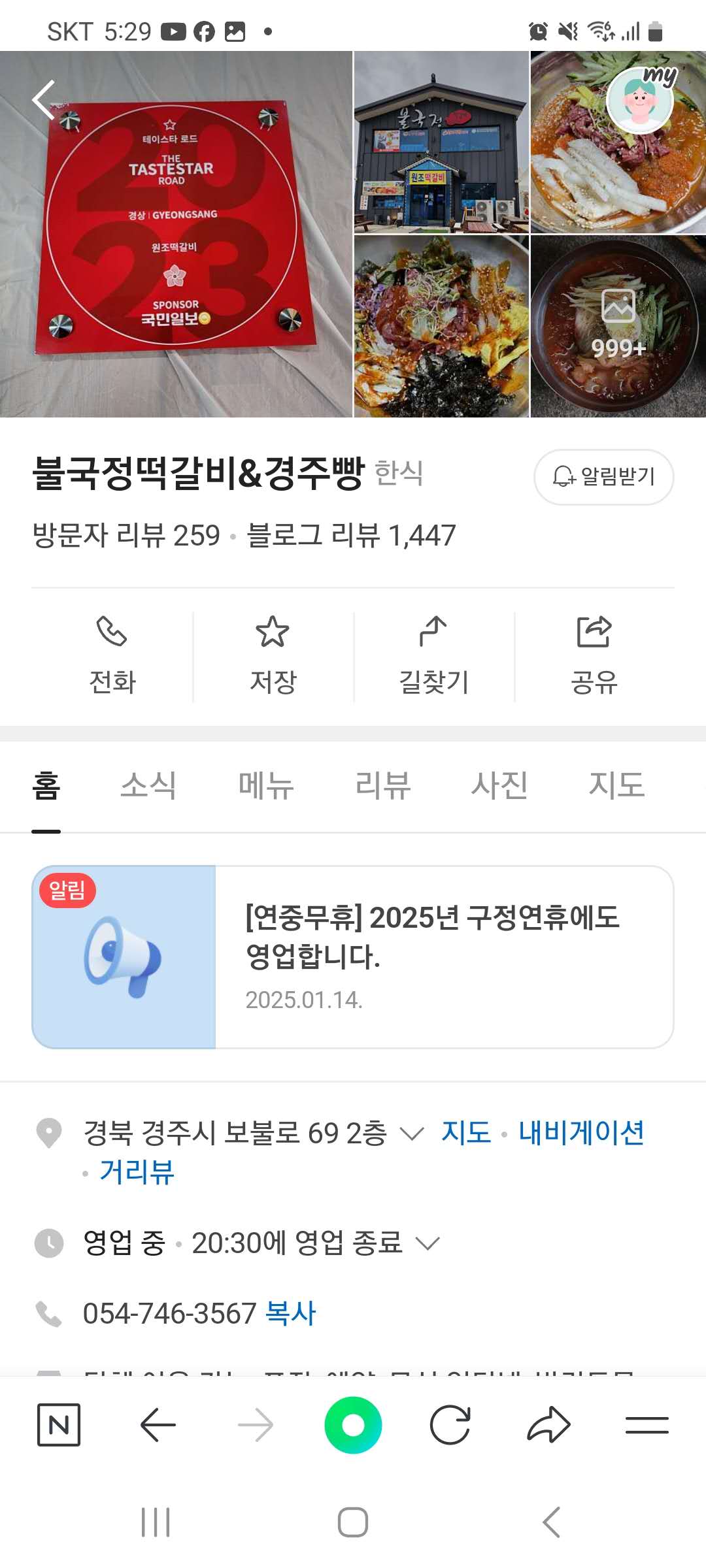Call the restaurant via 전화
This screenshot has width=706, height=1568.
[x=112, y=657]
